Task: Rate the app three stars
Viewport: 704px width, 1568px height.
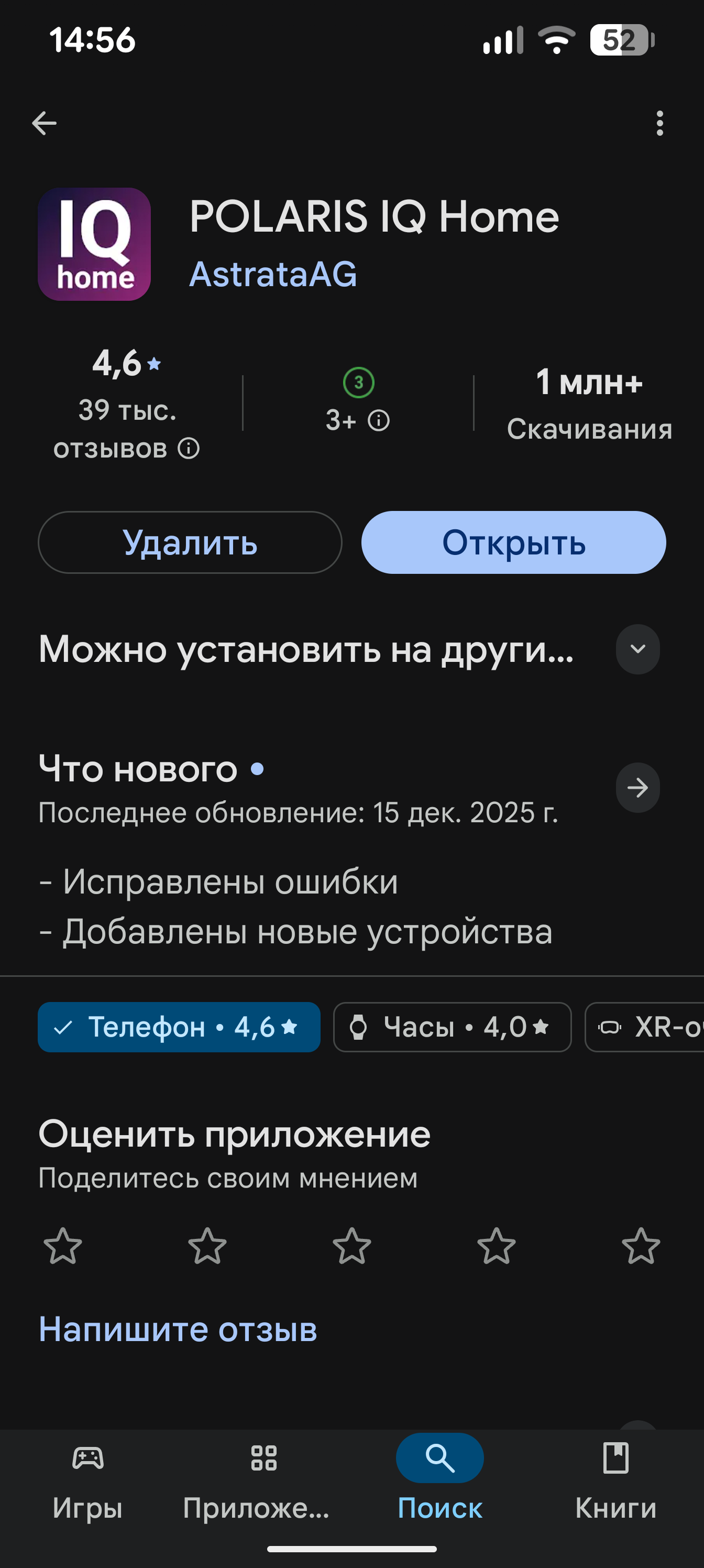Action: (351, 1246)
